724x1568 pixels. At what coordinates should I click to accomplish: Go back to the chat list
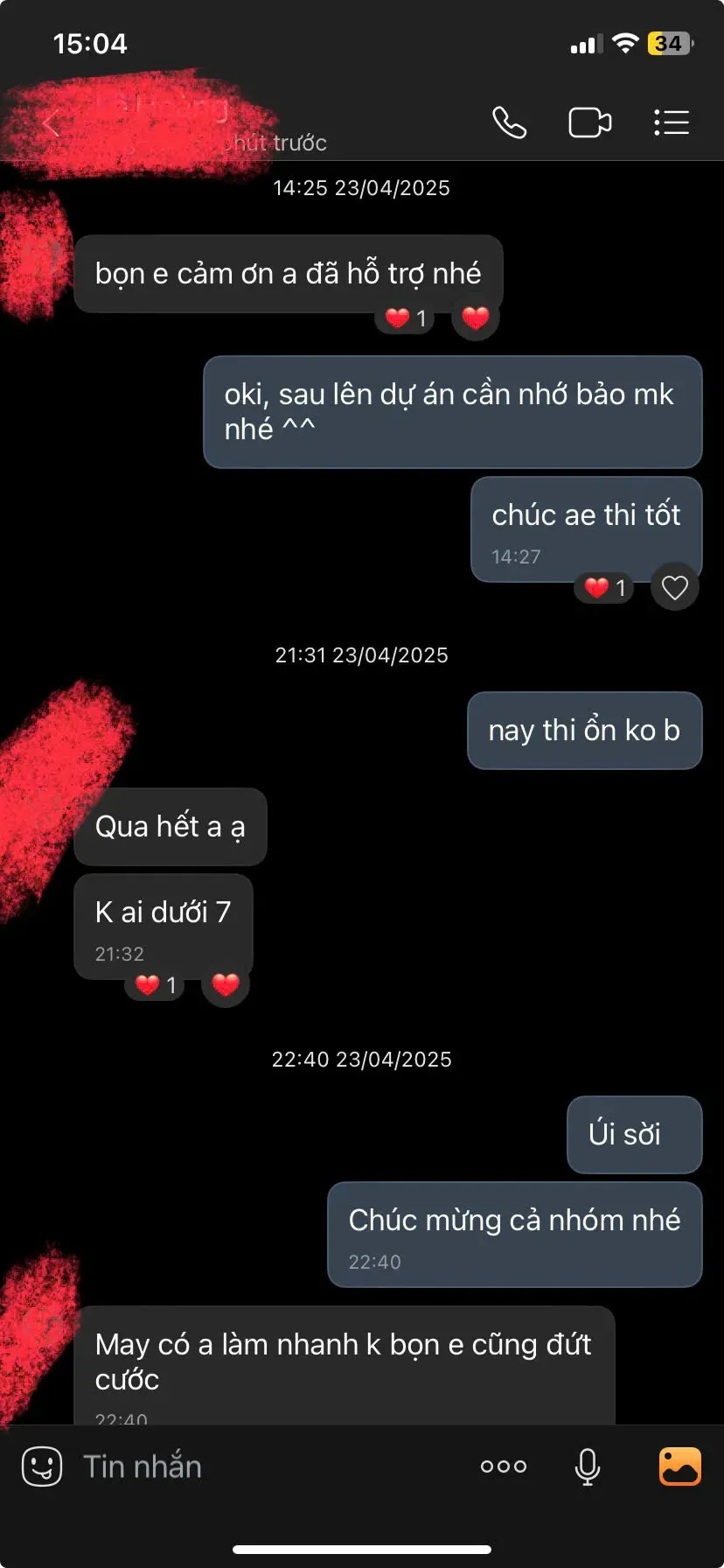[51, 123]
